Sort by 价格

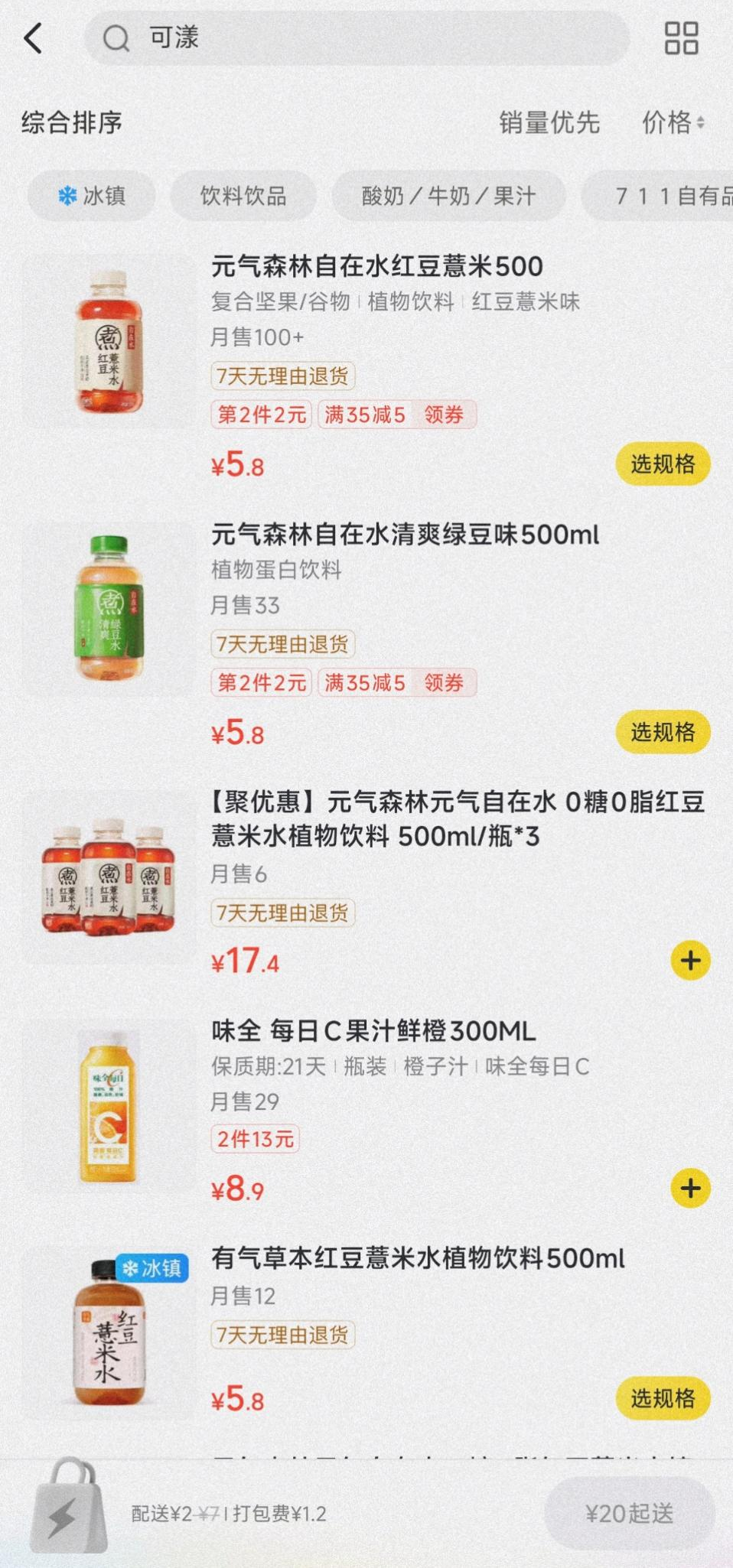tap(672, 122)
